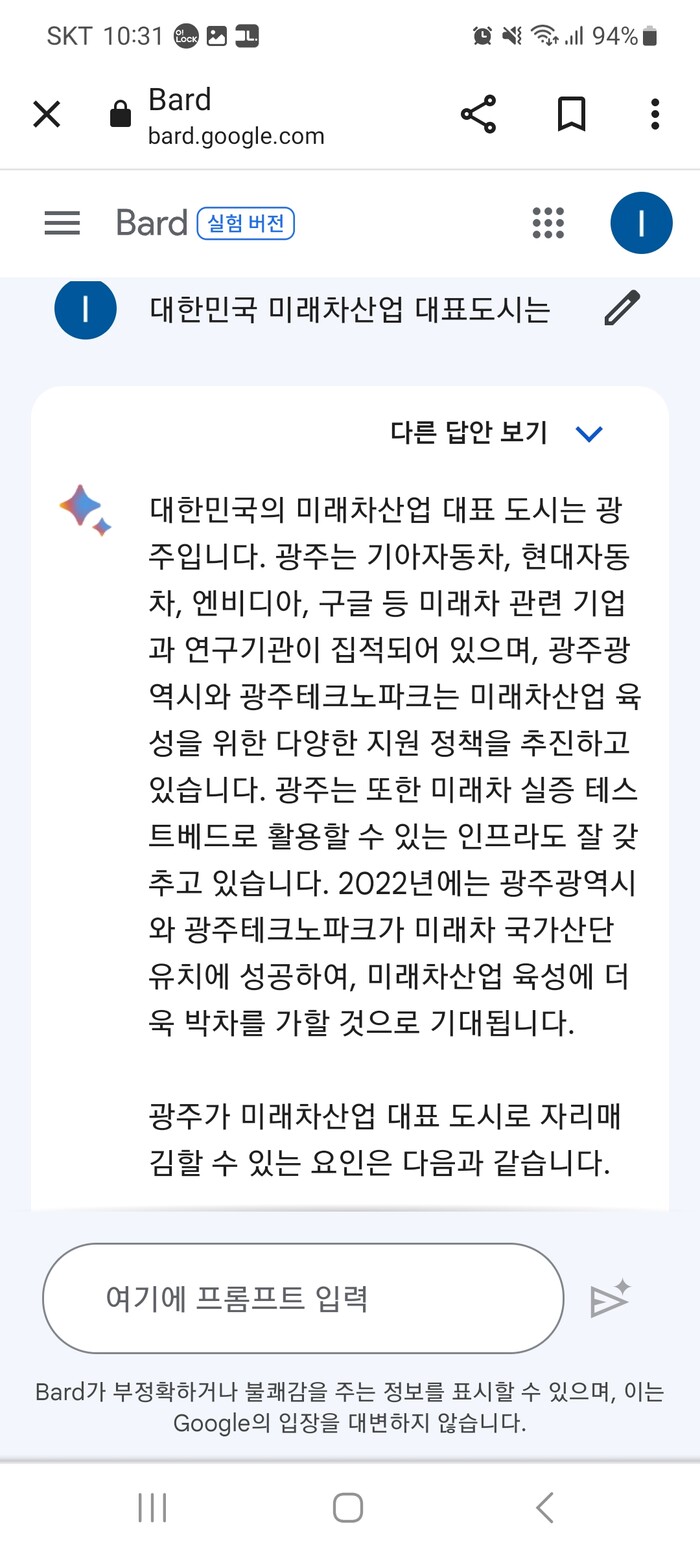
Task: Go back using system navigation
Action: [x=544, y=1507]
